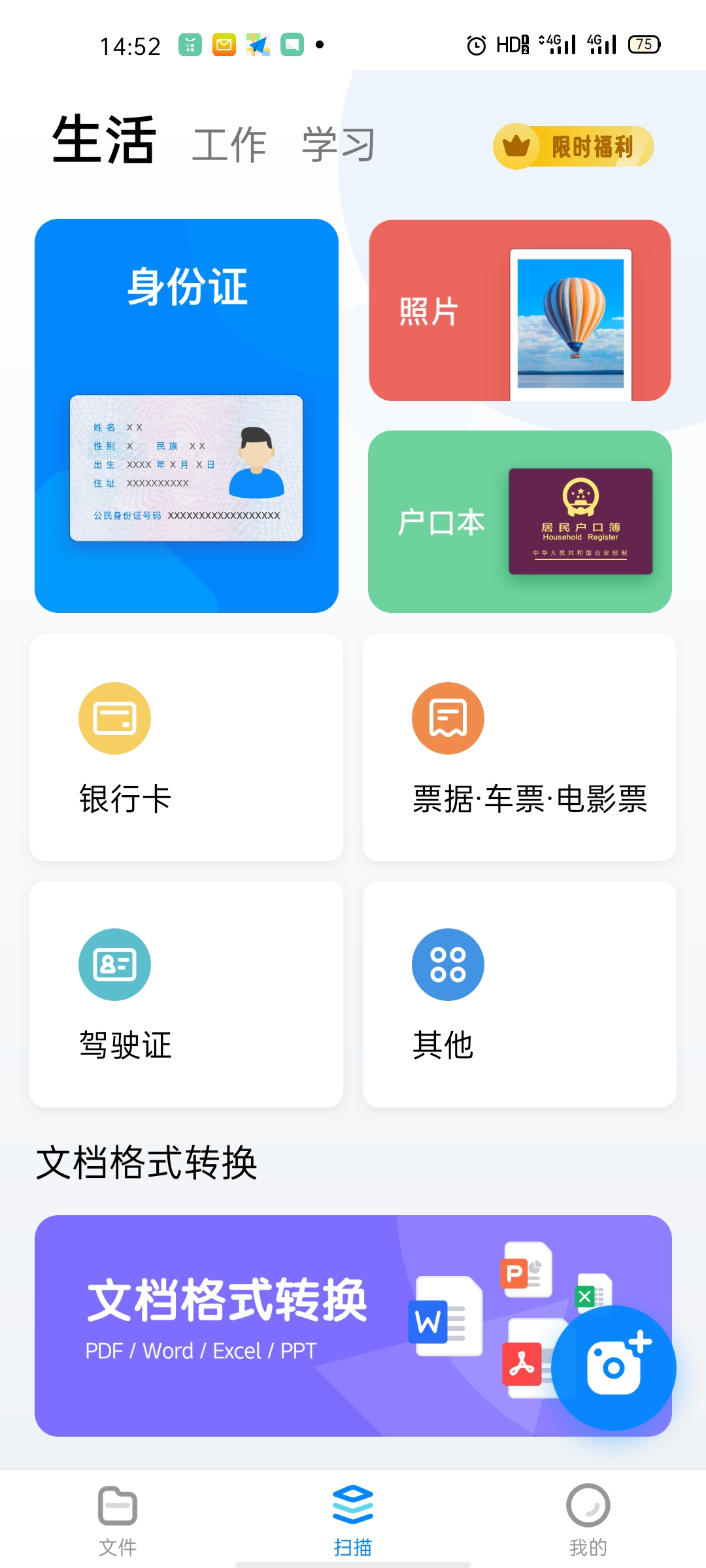Choose the 驾驶证 scan option
706x1568 pixels.
click(186, 994)
